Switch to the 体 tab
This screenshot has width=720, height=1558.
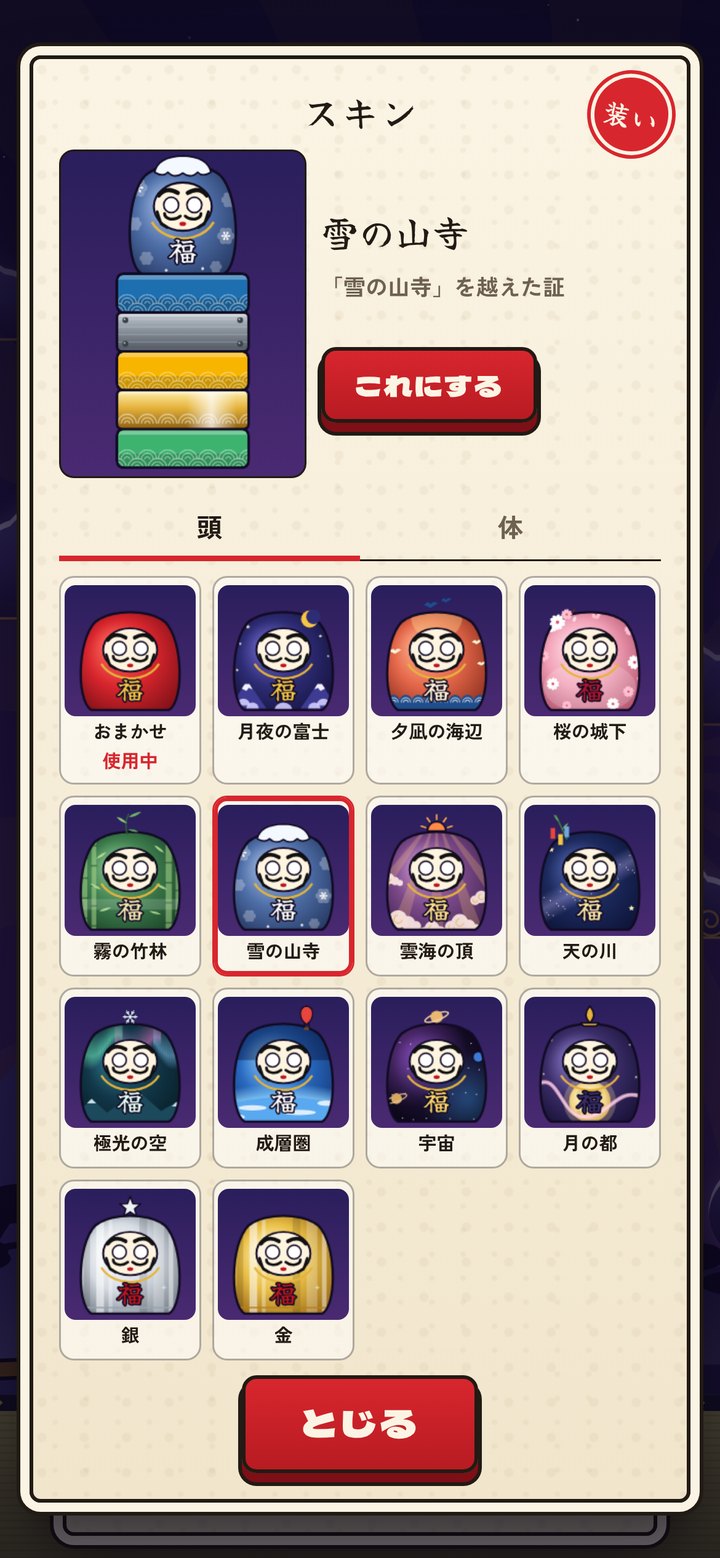pos(510,528)
